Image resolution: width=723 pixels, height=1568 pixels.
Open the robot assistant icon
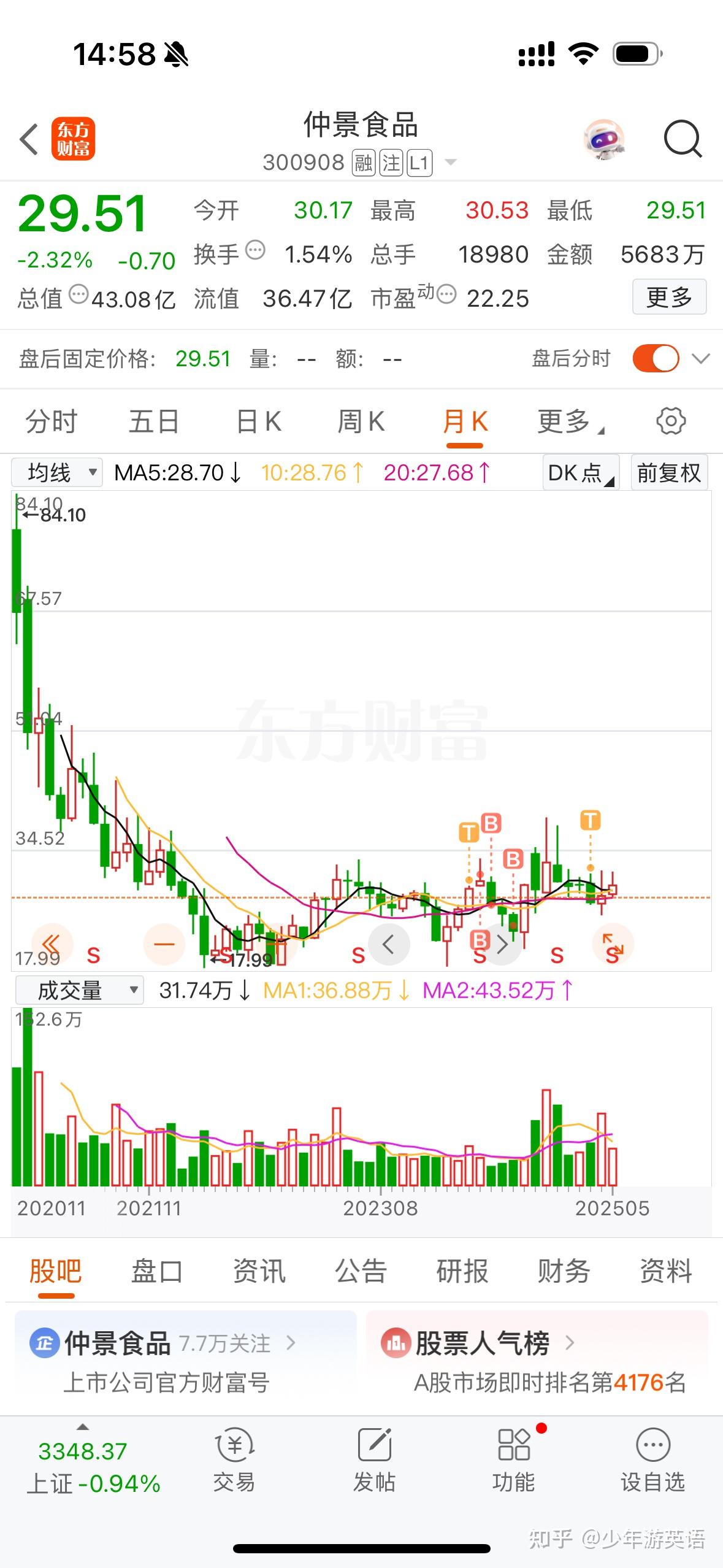tap(604, 139)
